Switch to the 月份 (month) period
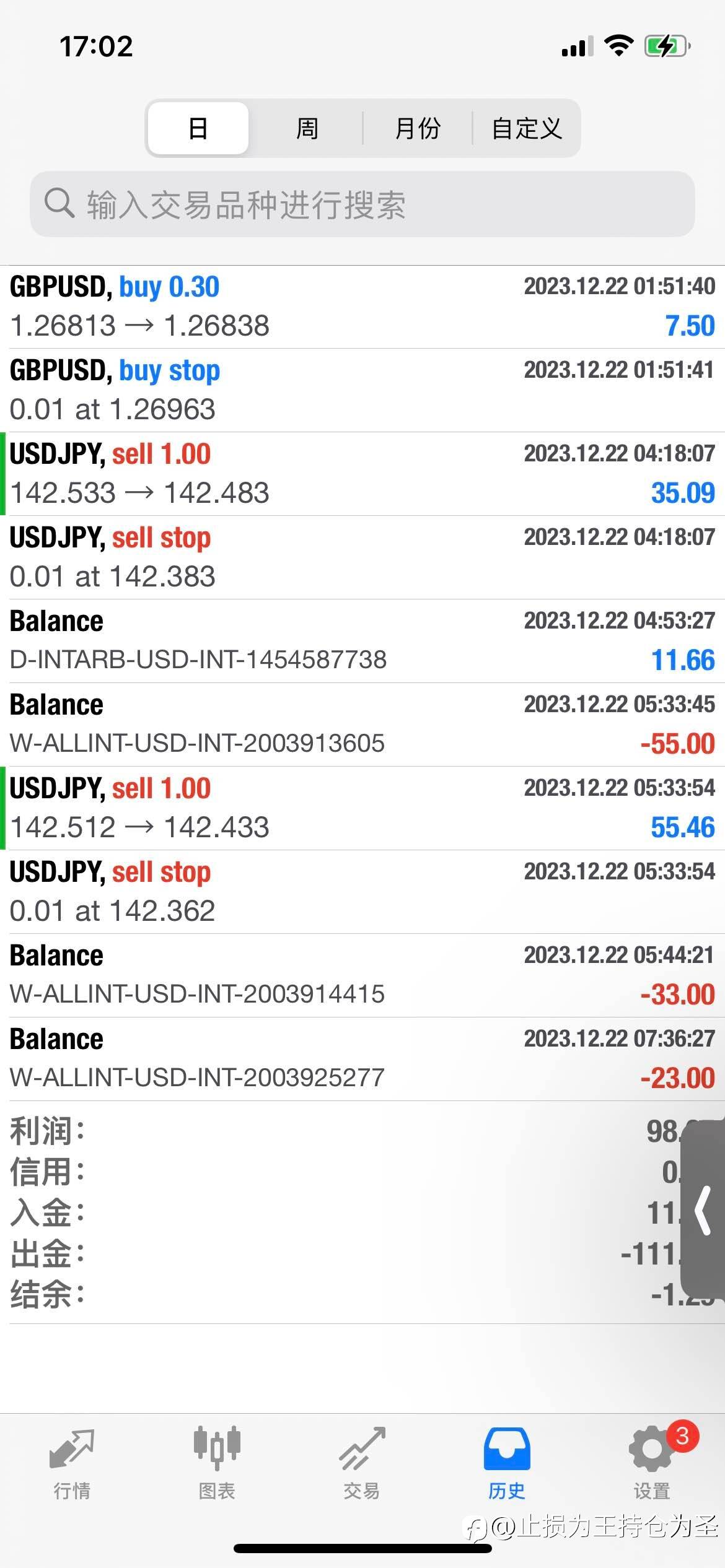Image resolution: width=725 pixels, height=1568 pixels. [417, 128]
